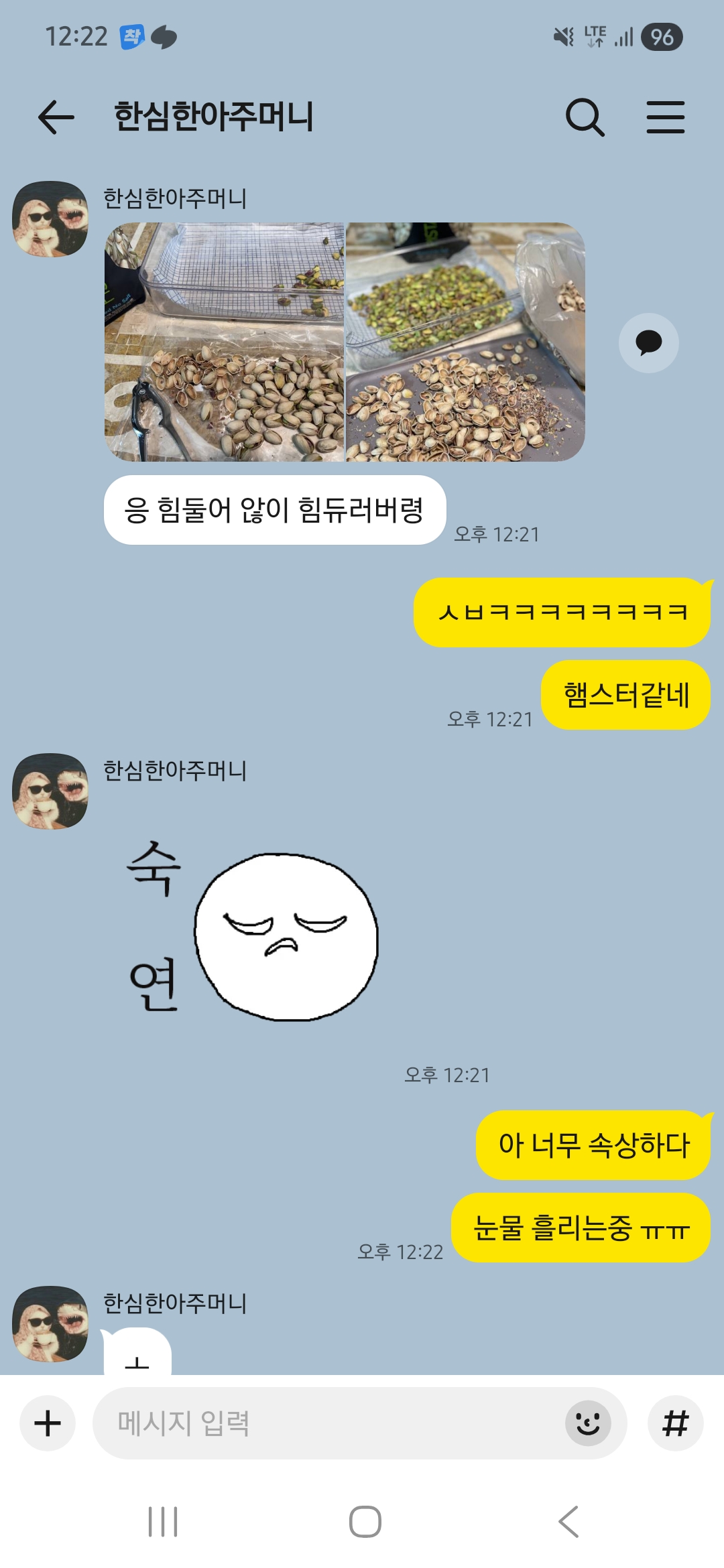Open the first pistachio shells photo

(x=224, y=342)
